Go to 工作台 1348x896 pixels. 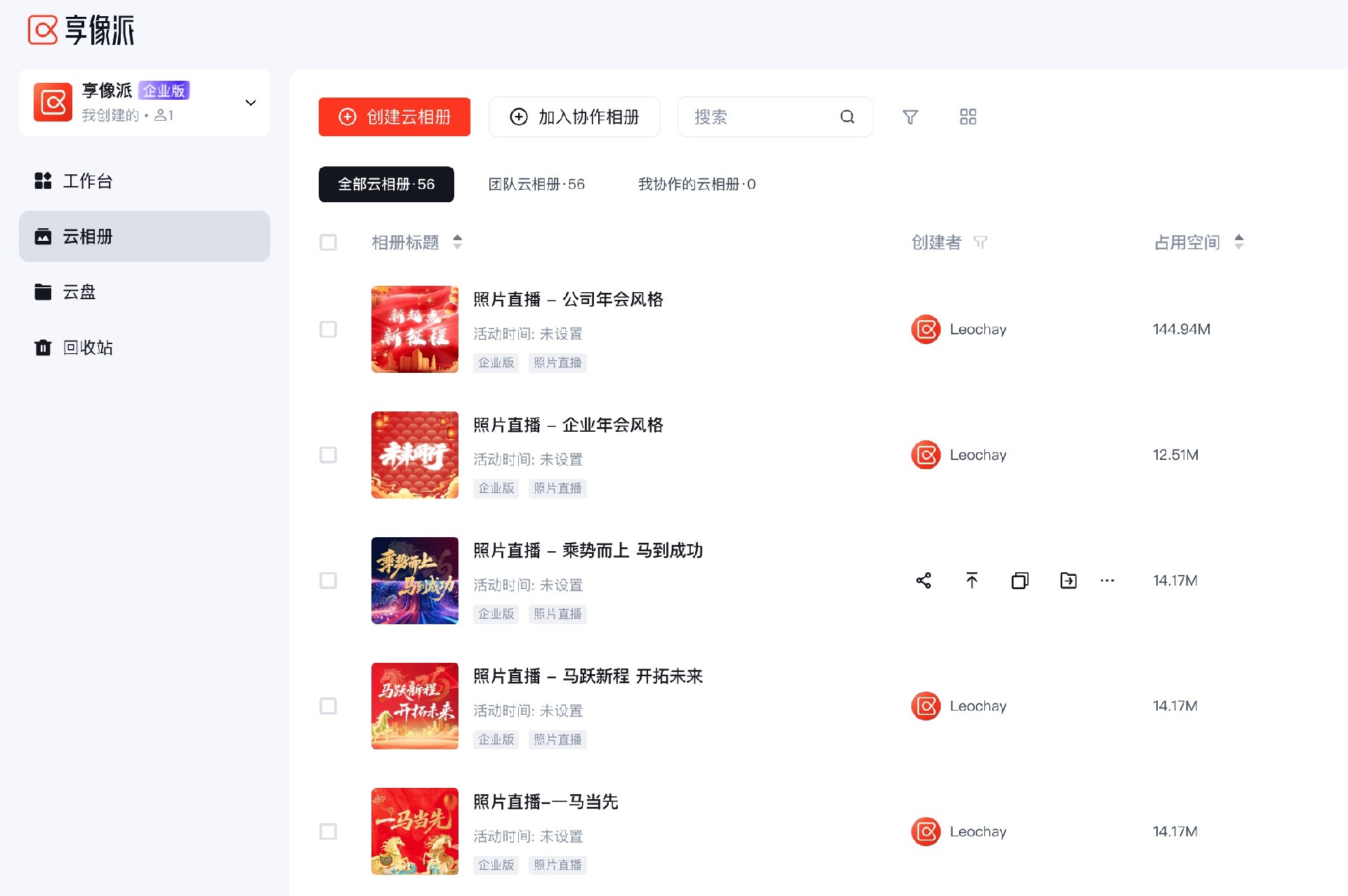(x=88, y=181)
